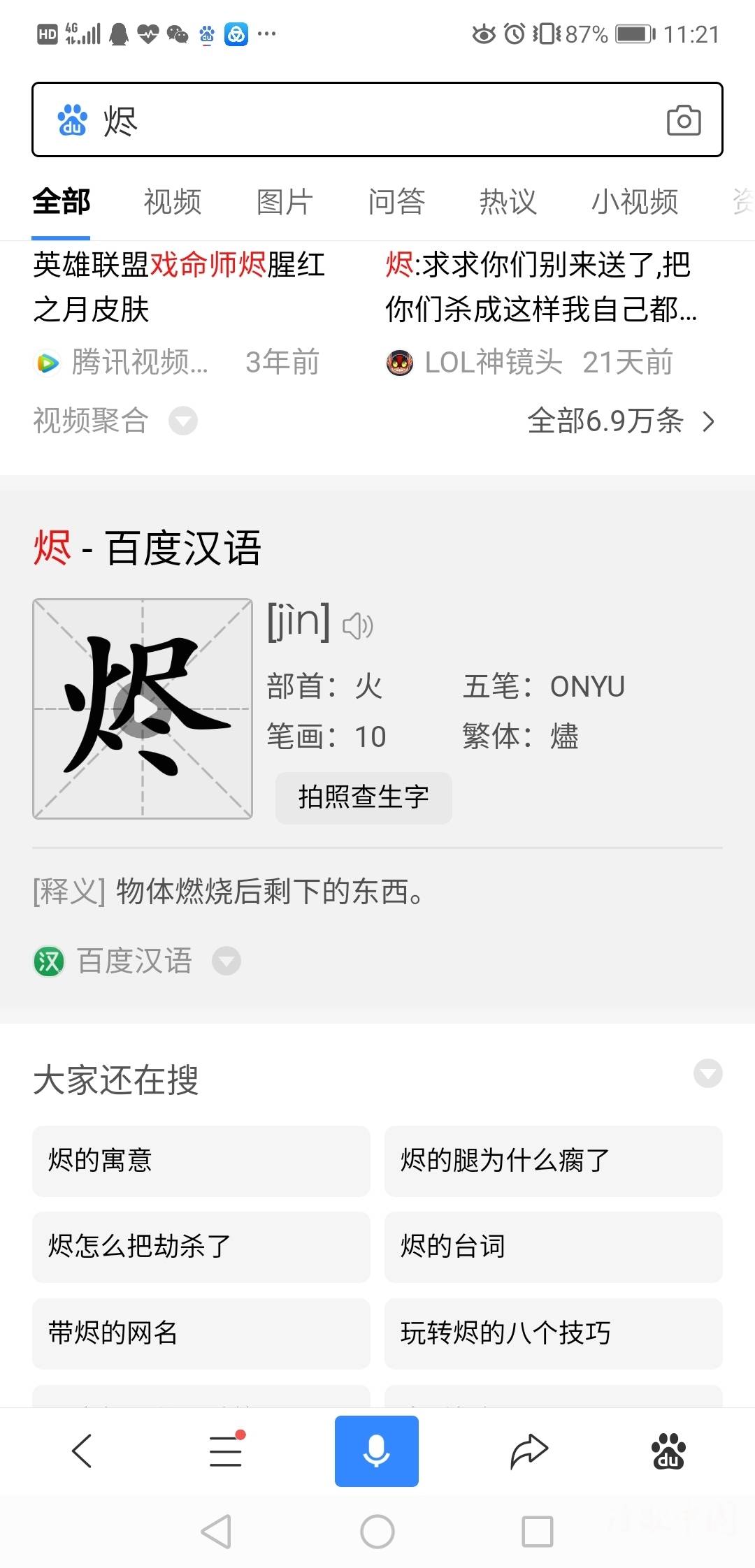Expand the 百度汉语 source dropdown
This screenshot has width=755, height=1568.
pos(226,961)
